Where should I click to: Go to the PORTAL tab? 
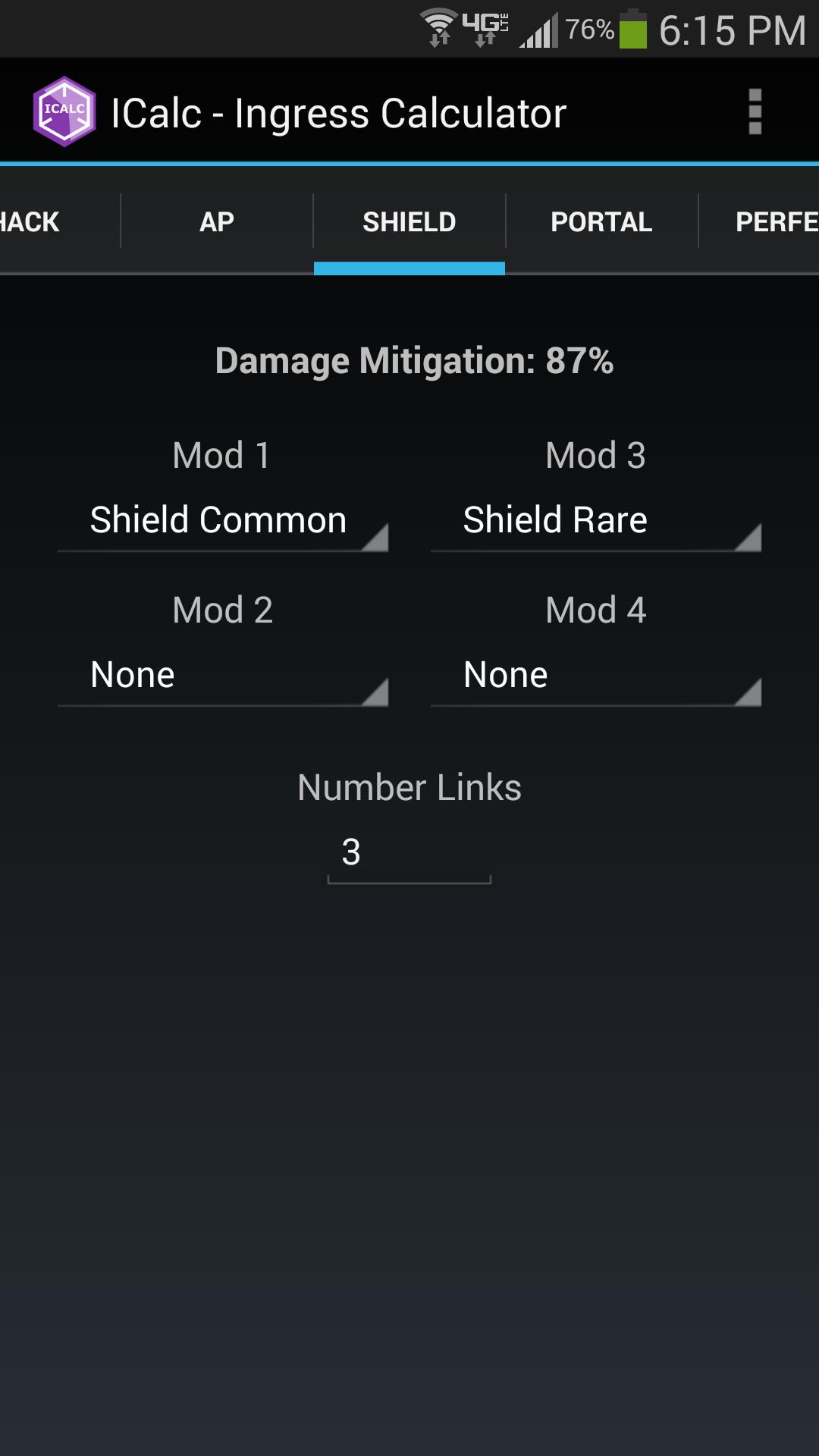(x=601, y=221)
